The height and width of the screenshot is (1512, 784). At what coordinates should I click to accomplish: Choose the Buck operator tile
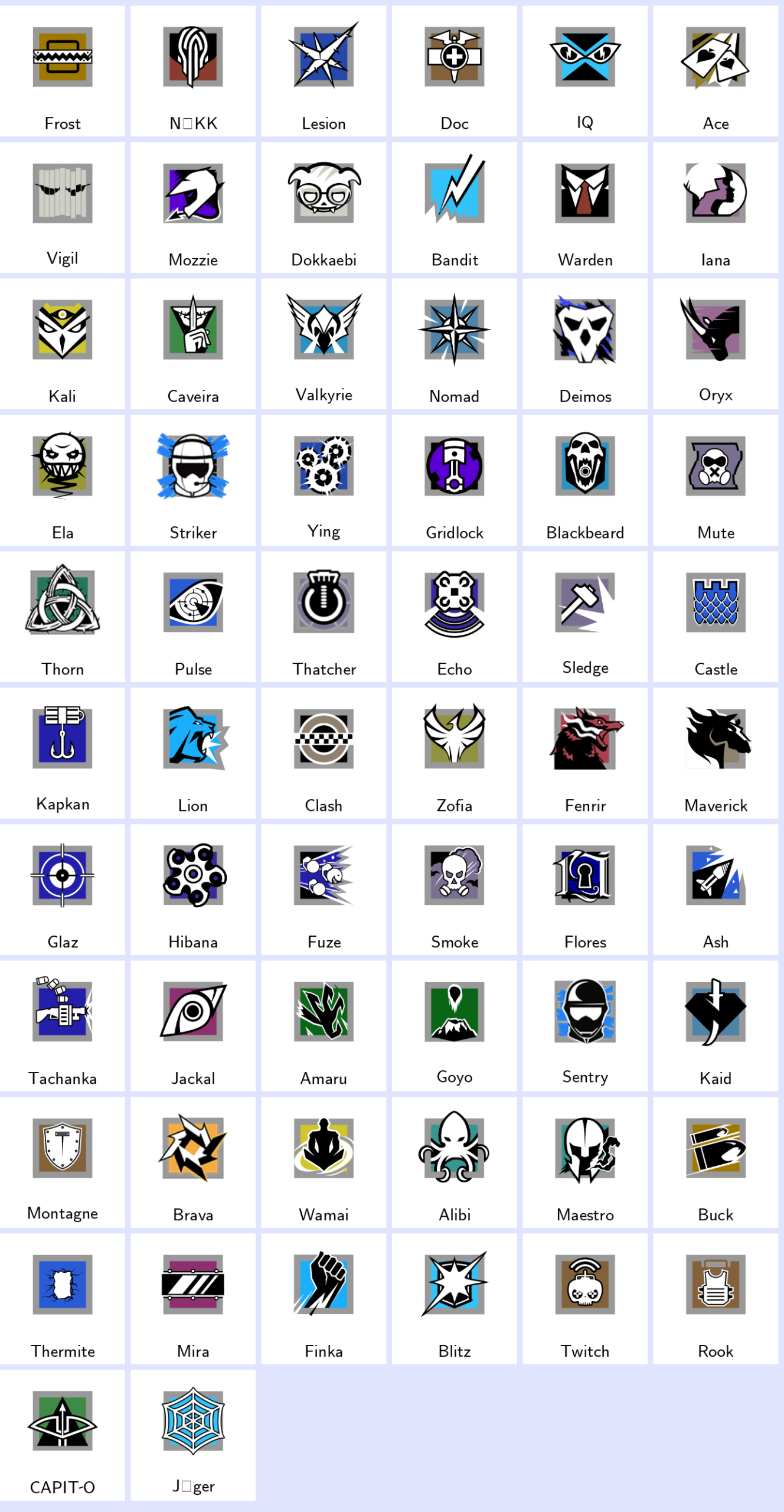[716, 1163]
